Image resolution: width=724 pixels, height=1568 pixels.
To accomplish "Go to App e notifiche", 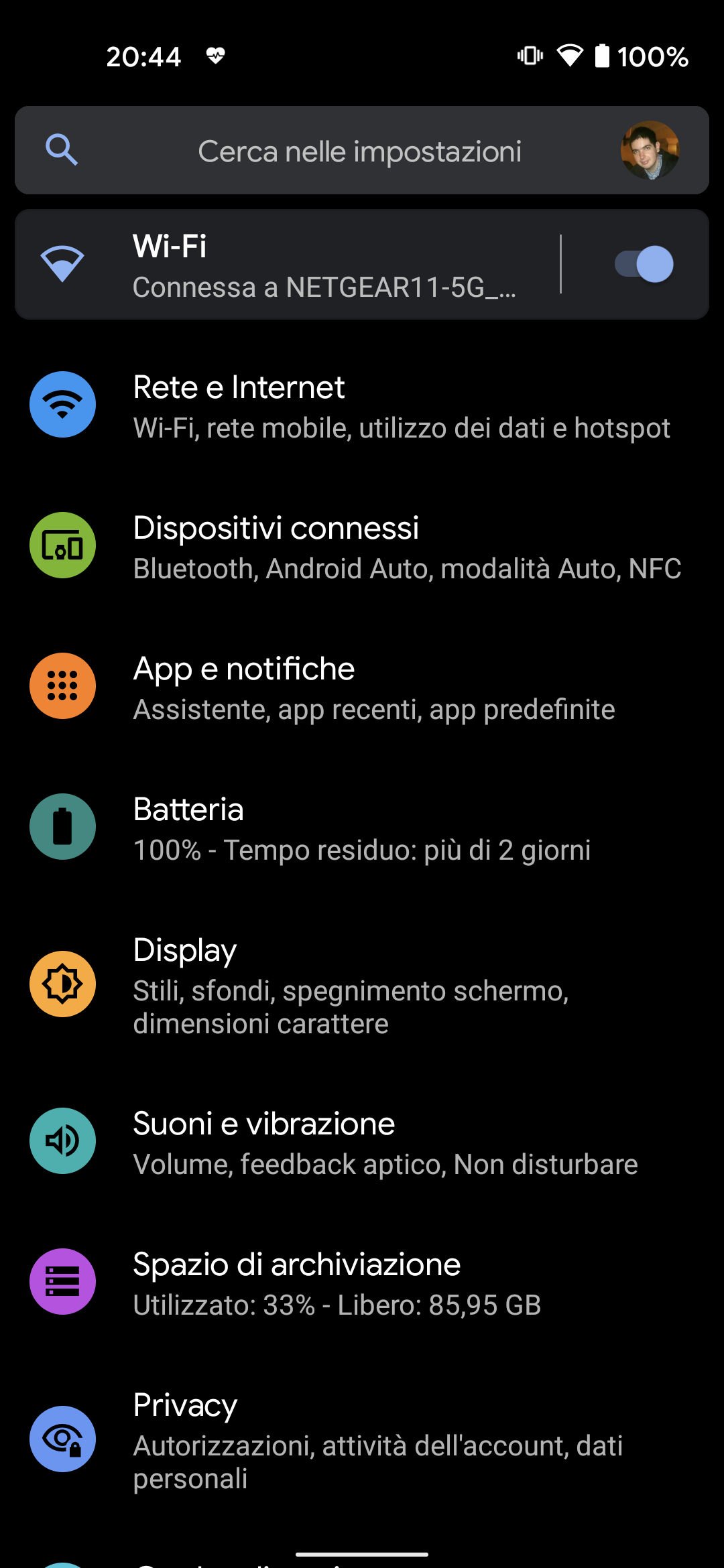I will (362, 688).
